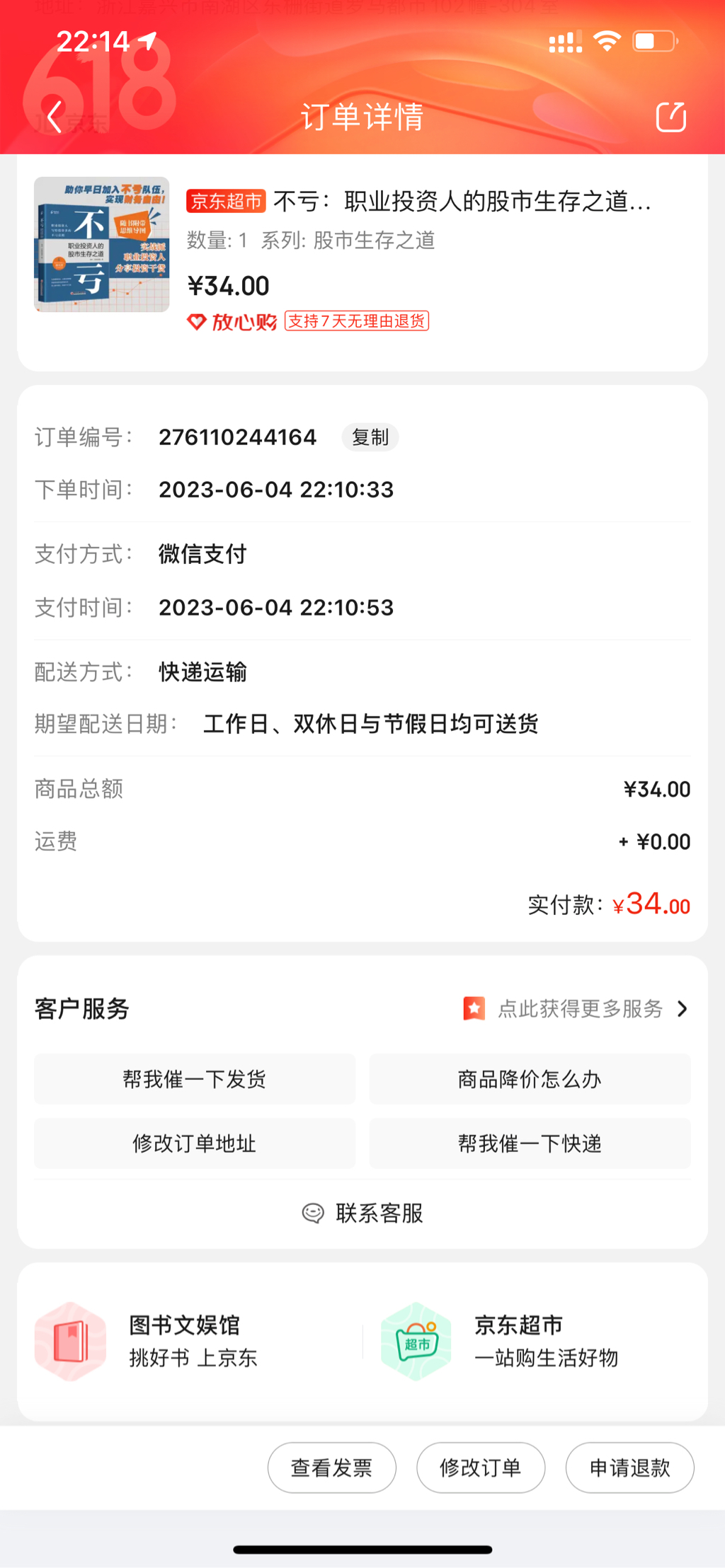Go back from order details

55,117
